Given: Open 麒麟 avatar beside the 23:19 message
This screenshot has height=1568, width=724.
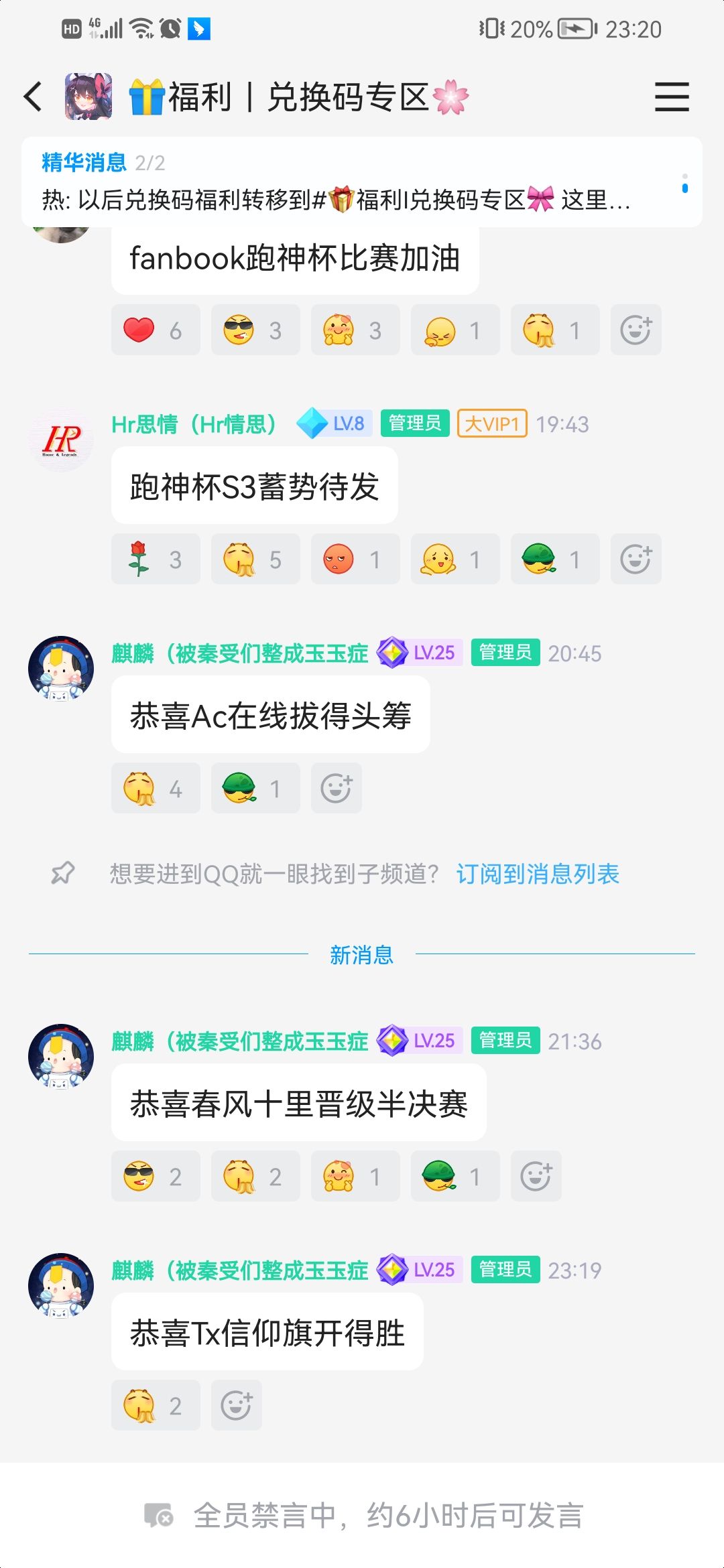Looking at the screenshot, I should click(61, 1285).
